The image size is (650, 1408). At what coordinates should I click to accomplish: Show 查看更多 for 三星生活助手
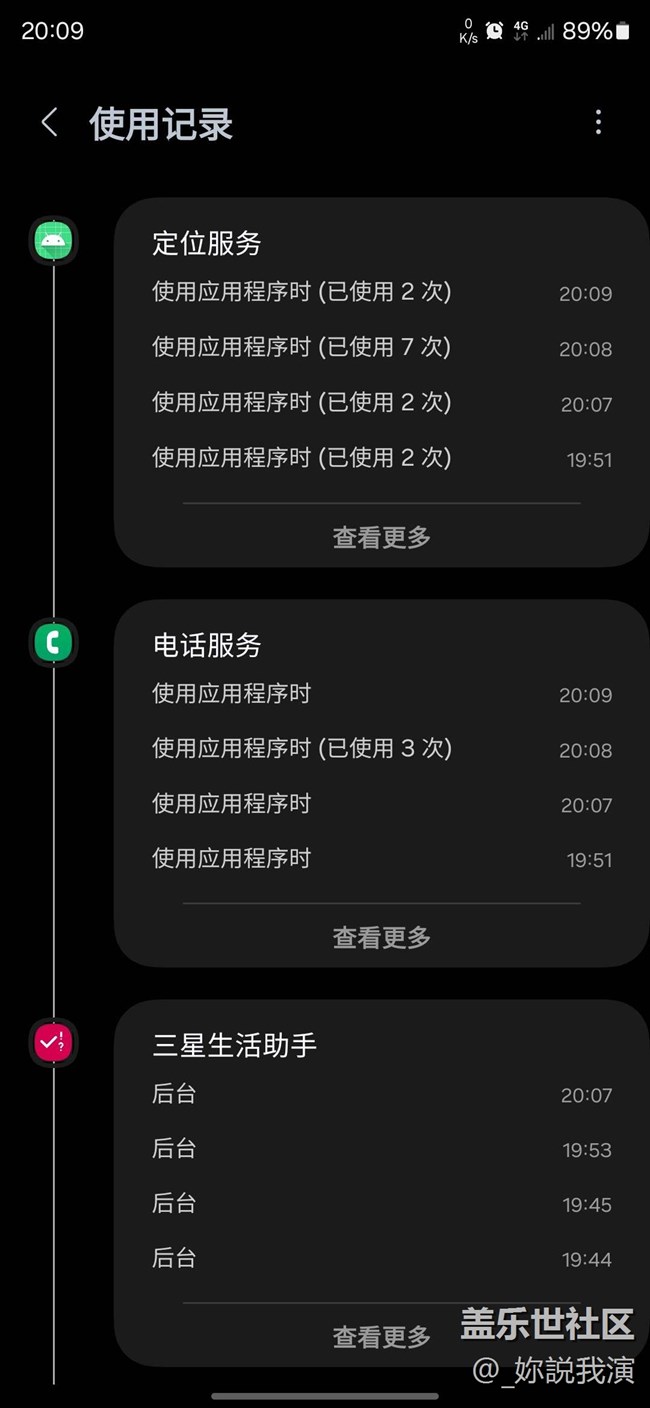[381, 1336]
